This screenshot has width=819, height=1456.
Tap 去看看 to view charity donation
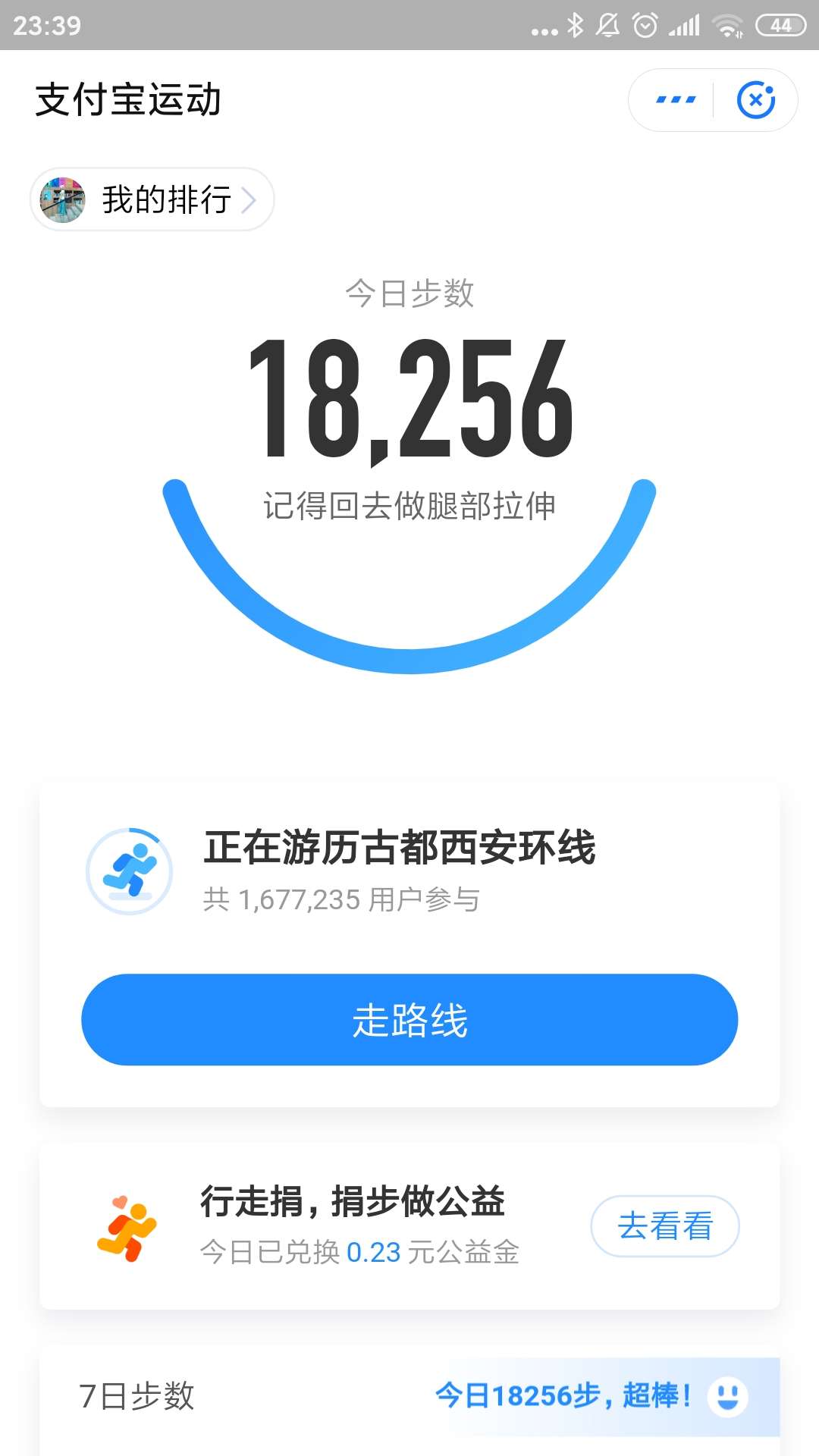point(665,1227)
